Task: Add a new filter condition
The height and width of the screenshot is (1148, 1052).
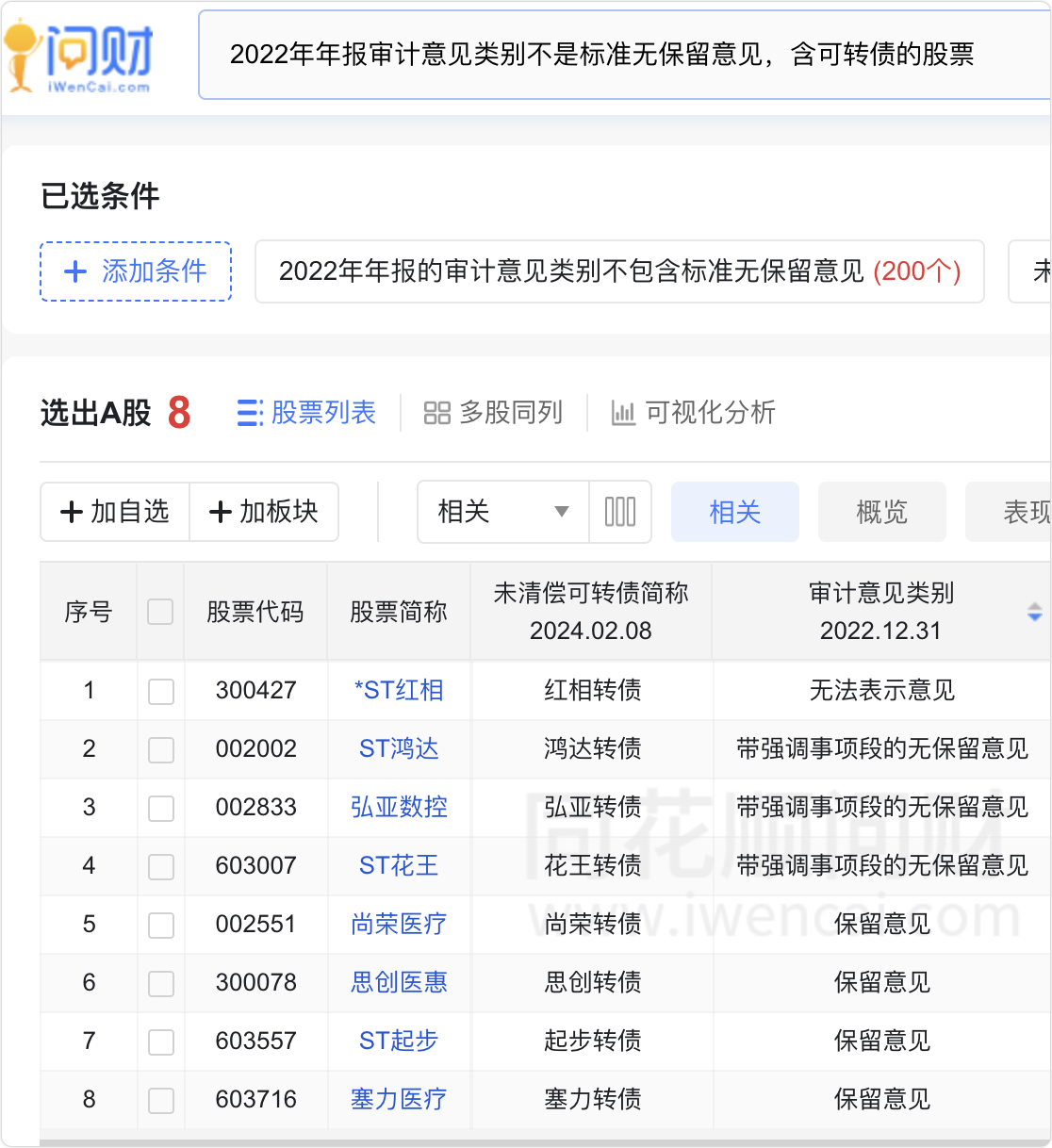Action: (136, 271)
